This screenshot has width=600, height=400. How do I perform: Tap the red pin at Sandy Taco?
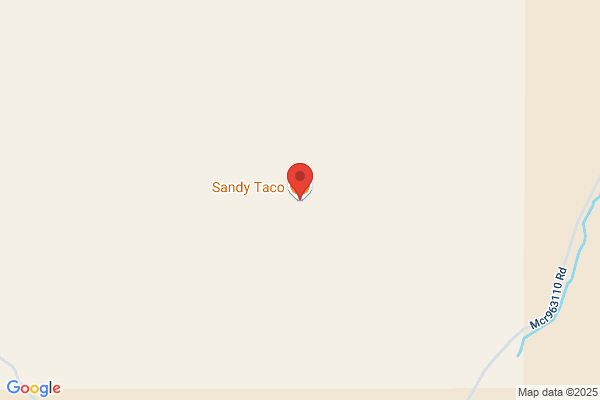[x=300, y=180]
